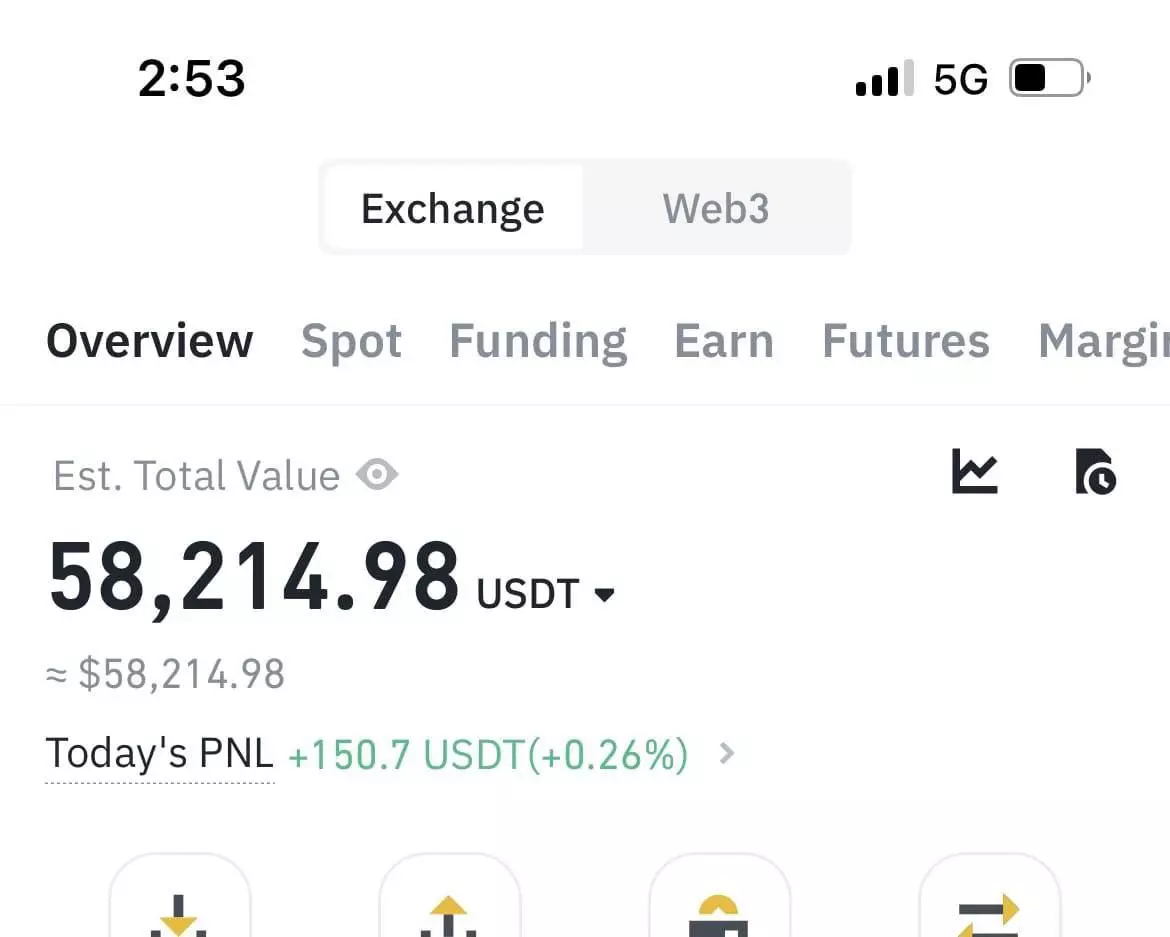Image resolution: width=1170 pixels, height=937 pixels.
Task: Switch to the Funding tab
Action: 538,341
